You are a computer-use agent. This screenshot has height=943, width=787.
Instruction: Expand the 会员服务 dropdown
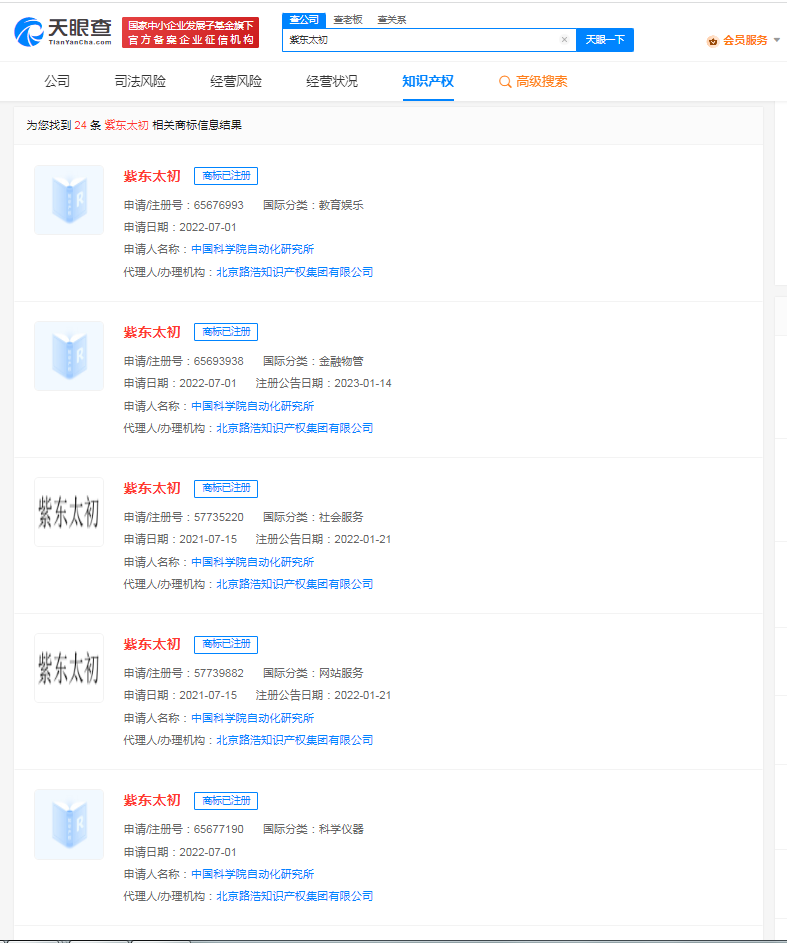click(x=744, y=40)
